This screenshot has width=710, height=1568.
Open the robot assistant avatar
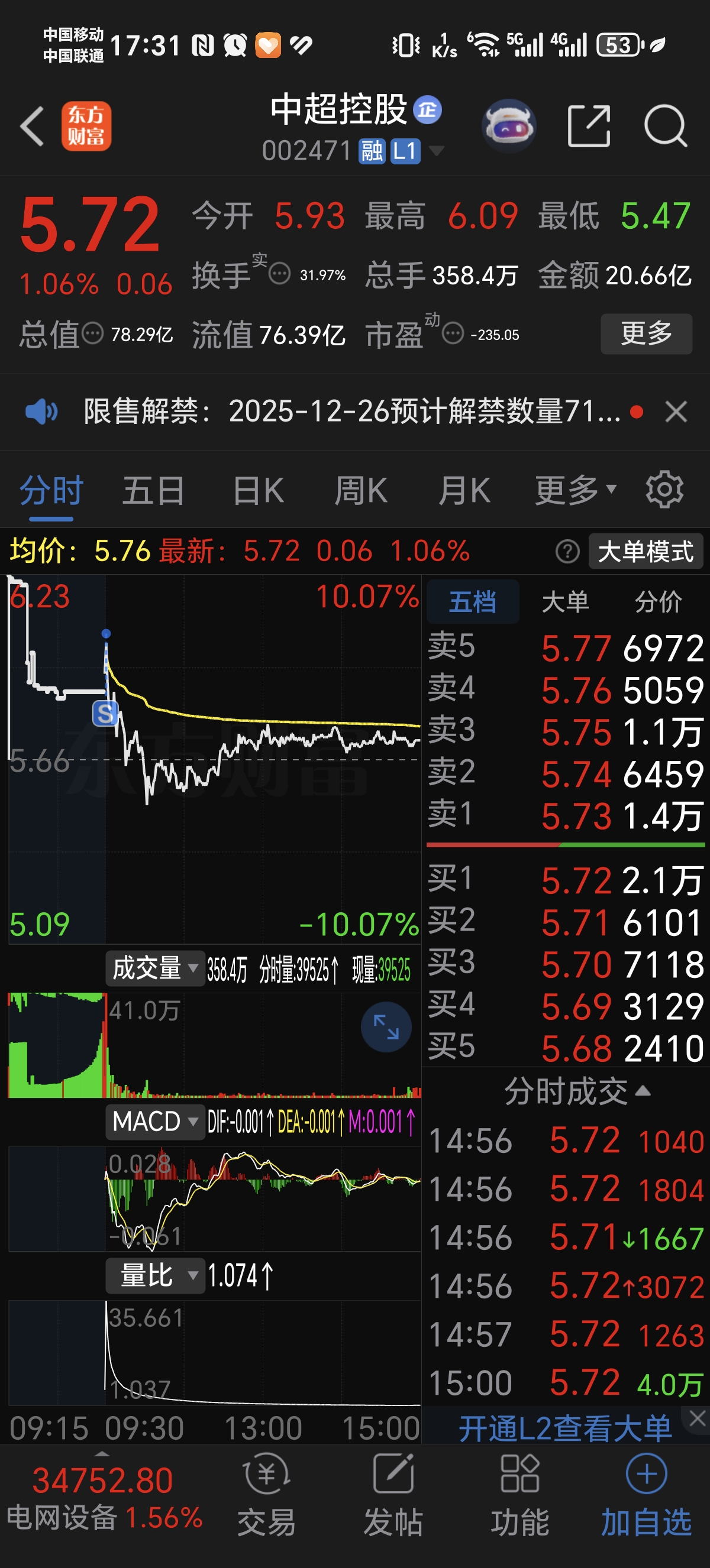pos(508,126)
